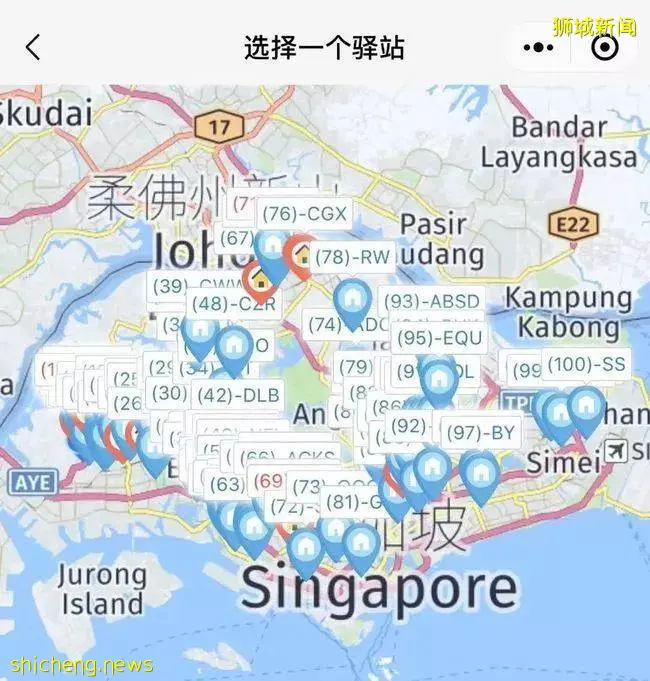Viewport: 650px width, 681px height.
Task: Select the (100)-SS station label
Action: point(586,365)
